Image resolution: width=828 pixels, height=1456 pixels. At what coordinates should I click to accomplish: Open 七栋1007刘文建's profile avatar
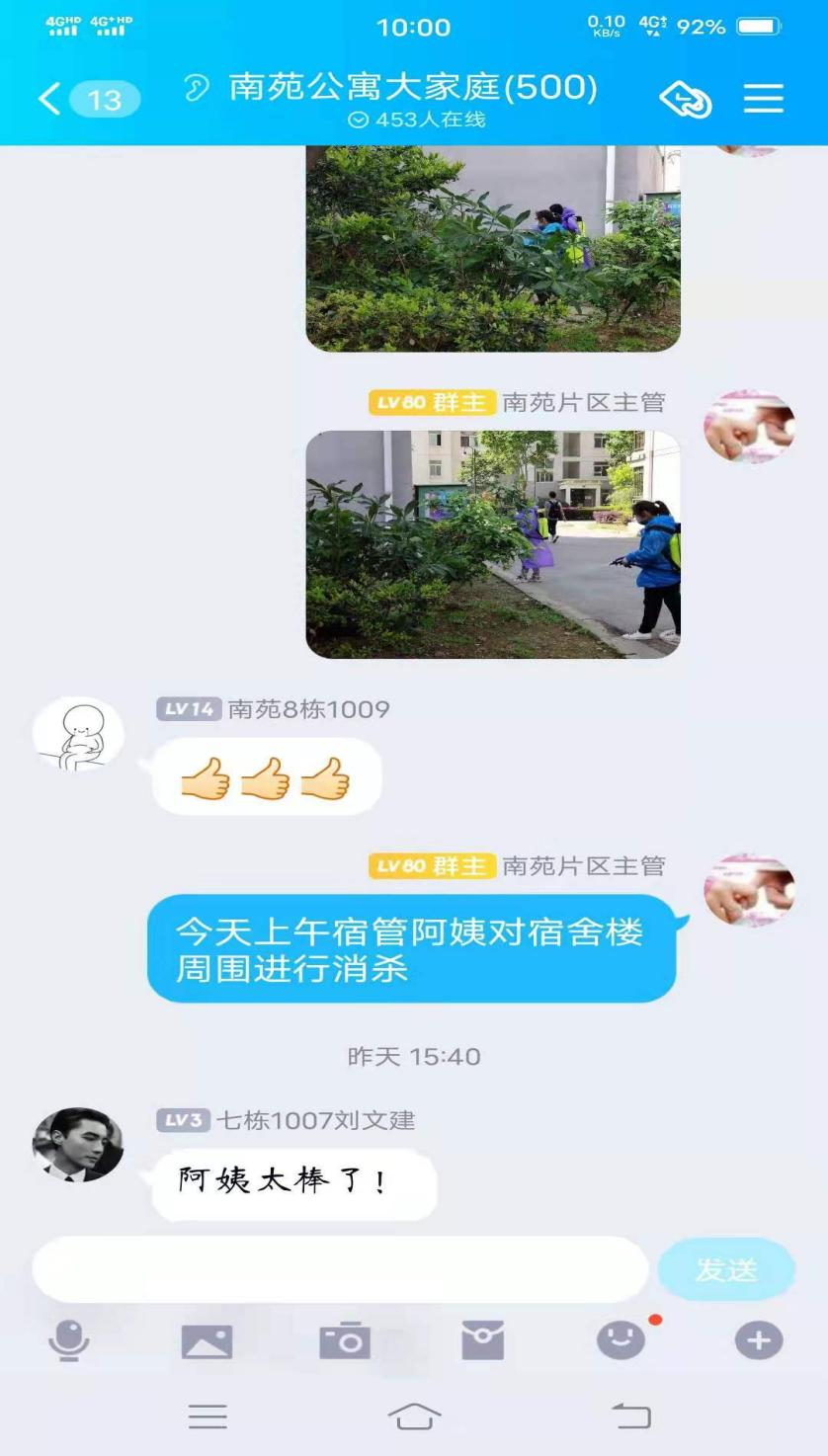pyautogui.click(x=78, y=1145)
